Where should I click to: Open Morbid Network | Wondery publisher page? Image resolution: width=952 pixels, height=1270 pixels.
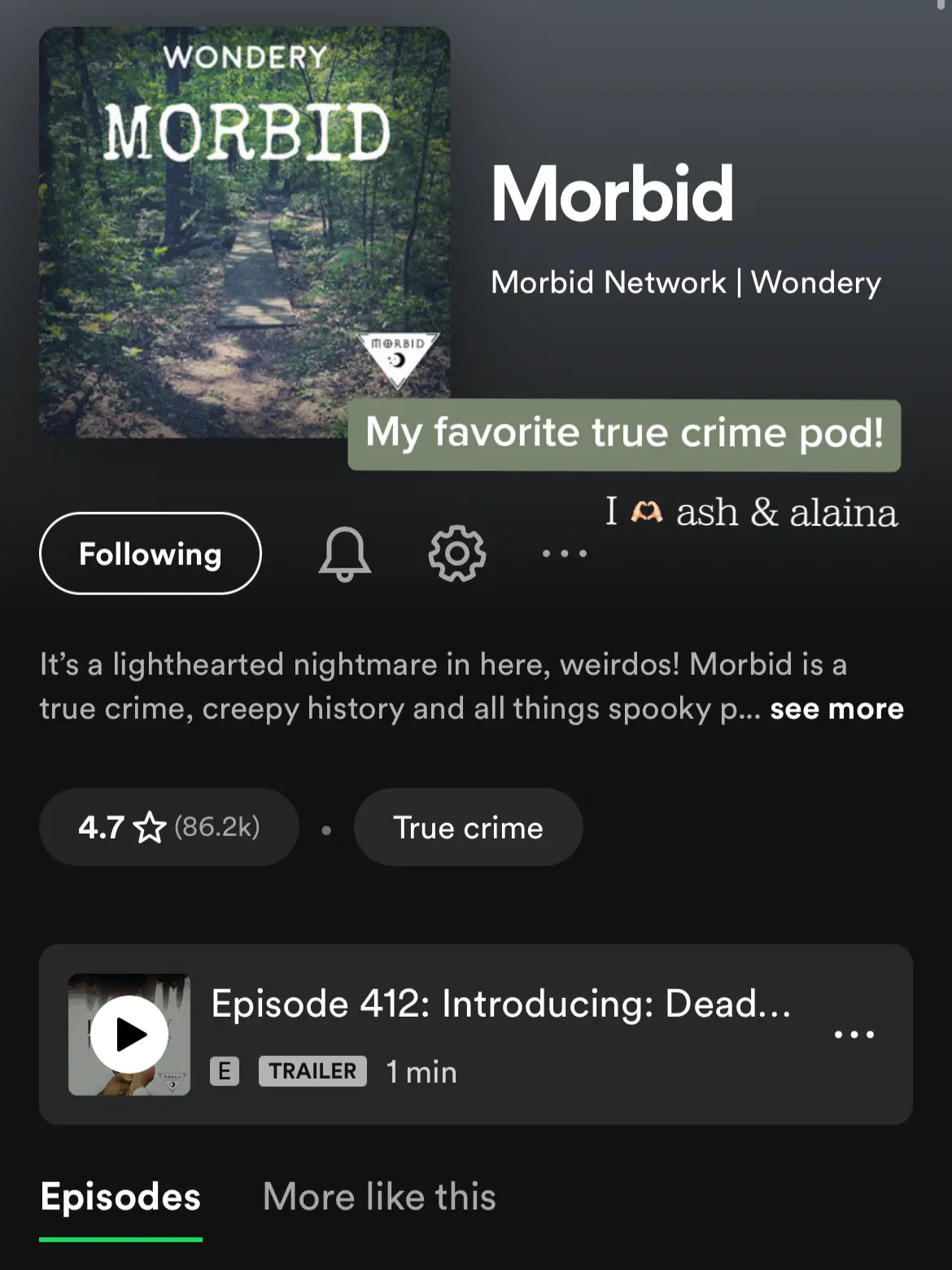[686, 282]
